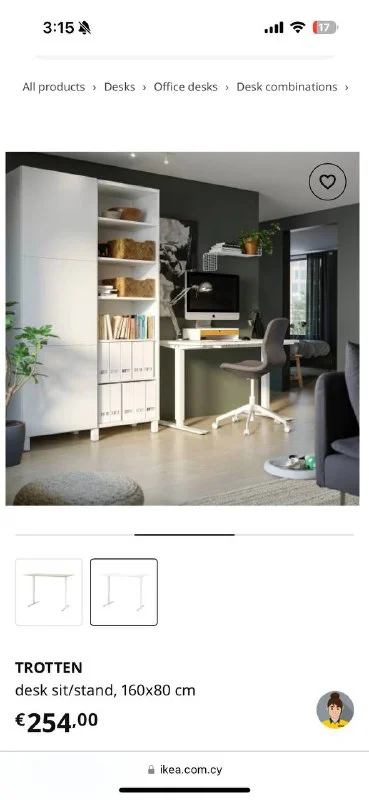The image size is (369, 800).
Task: Open the All products breadcrumb link
Action: tap(54, 87)
